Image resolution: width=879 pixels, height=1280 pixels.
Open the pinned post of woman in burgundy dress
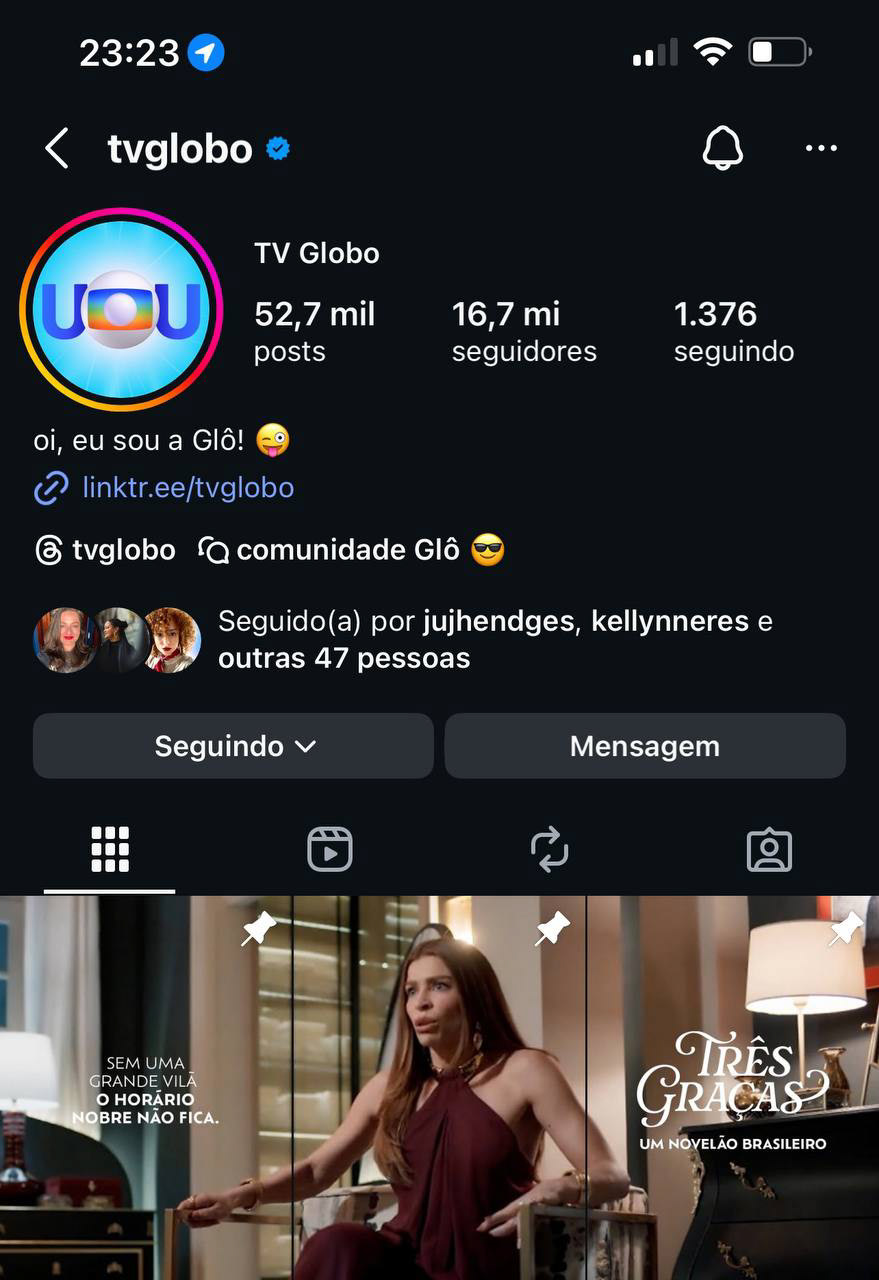(x=440, y=1088)
